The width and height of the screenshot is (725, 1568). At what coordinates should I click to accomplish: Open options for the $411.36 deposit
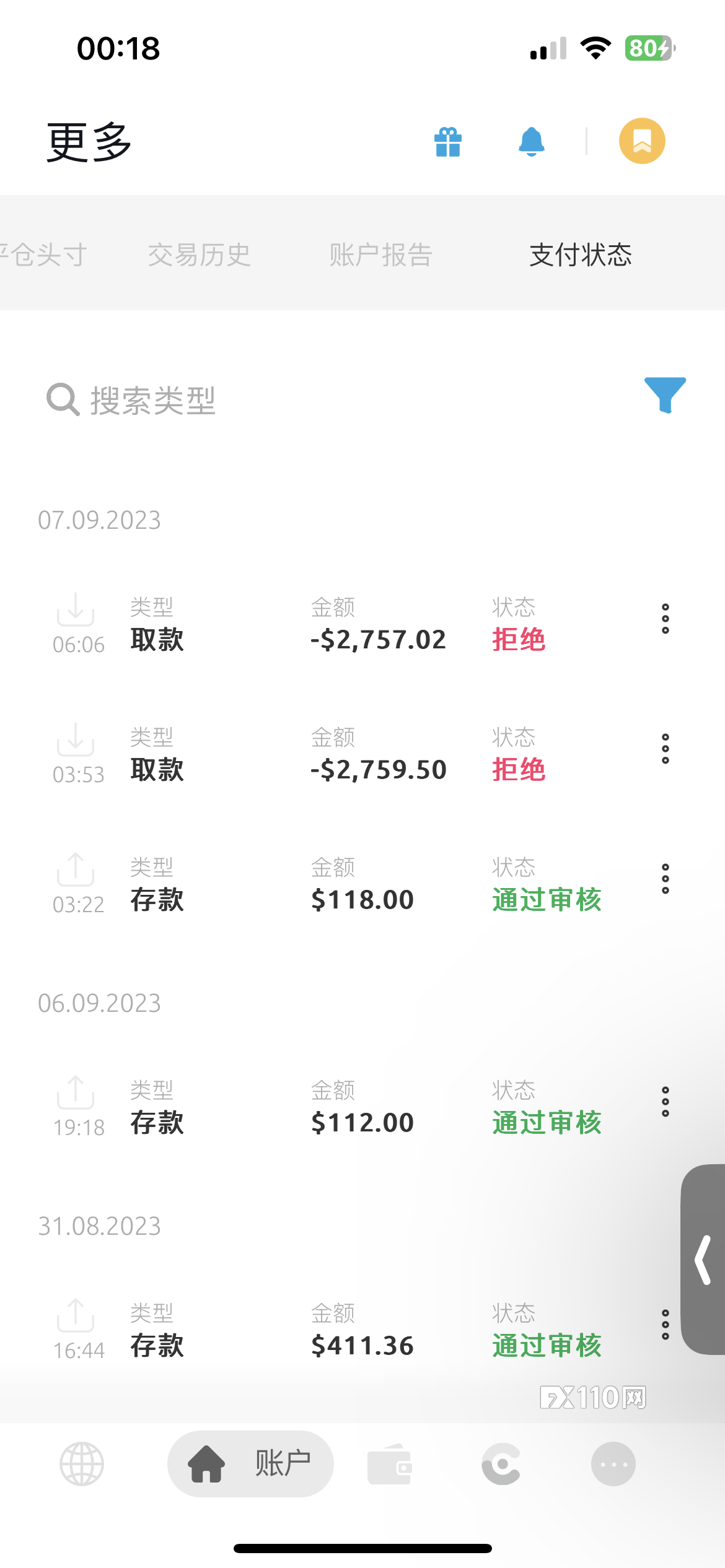point(666,1325)
